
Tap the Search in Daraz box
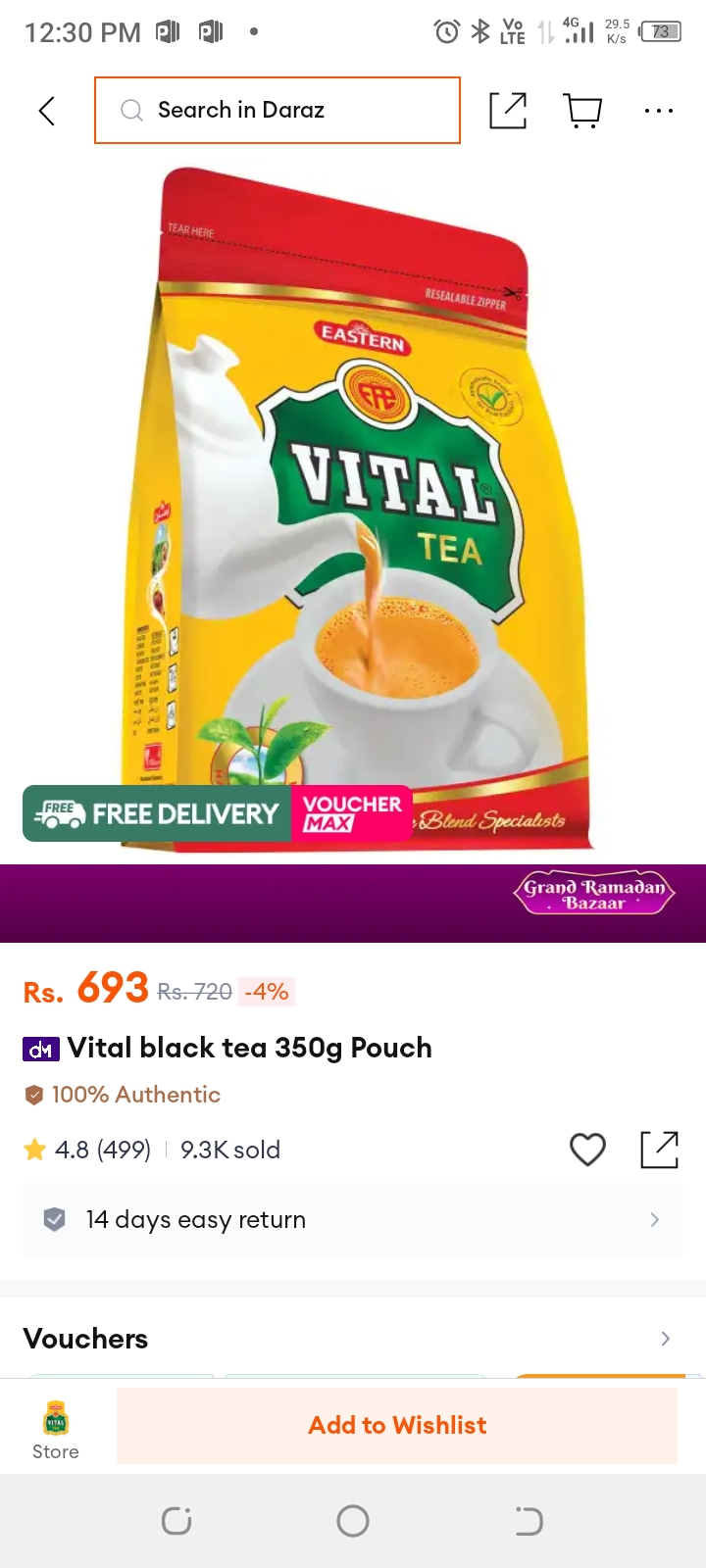coord(277,110)
